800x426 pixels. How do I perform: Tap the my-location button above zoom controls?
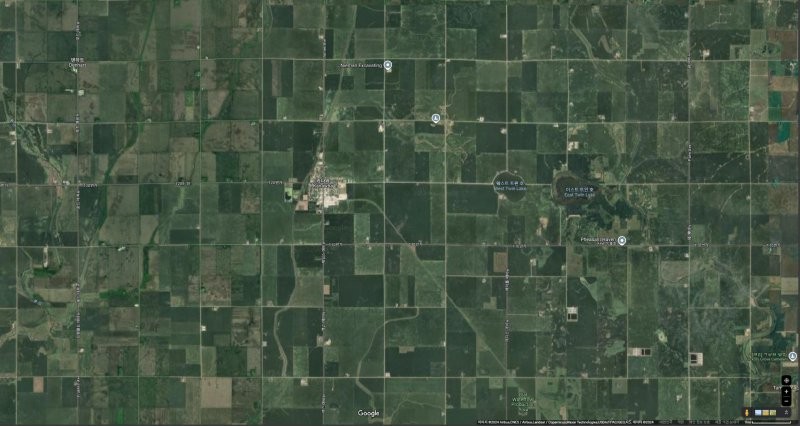[x=786, y=380]
